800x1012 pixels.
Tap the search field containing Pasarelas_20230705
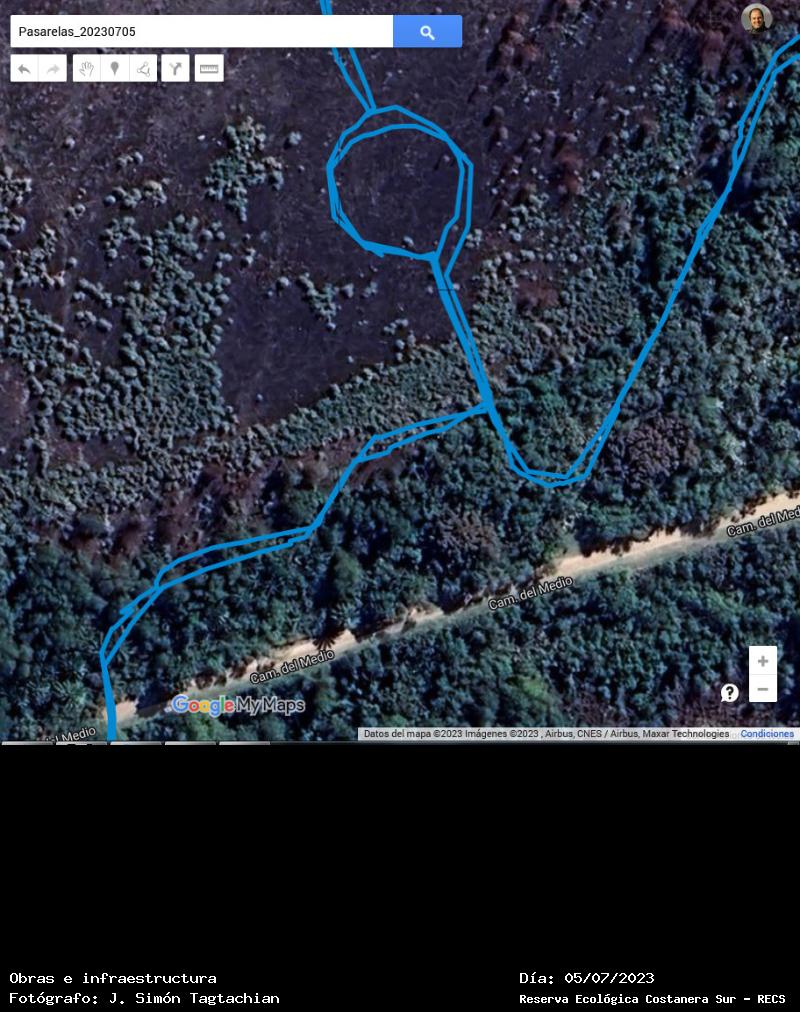click(x=200, y=32)
